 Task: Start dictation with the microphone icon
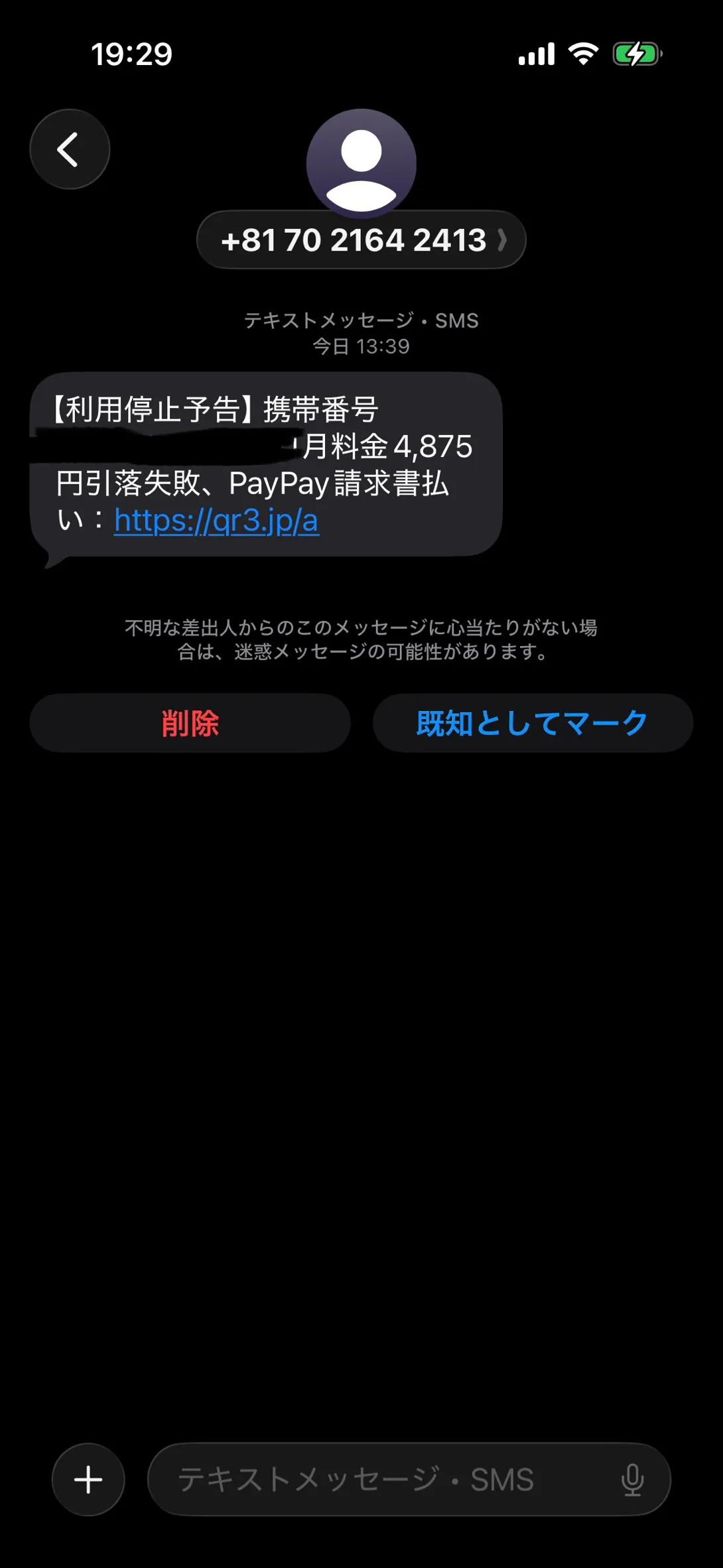(x=633, y=1480)
